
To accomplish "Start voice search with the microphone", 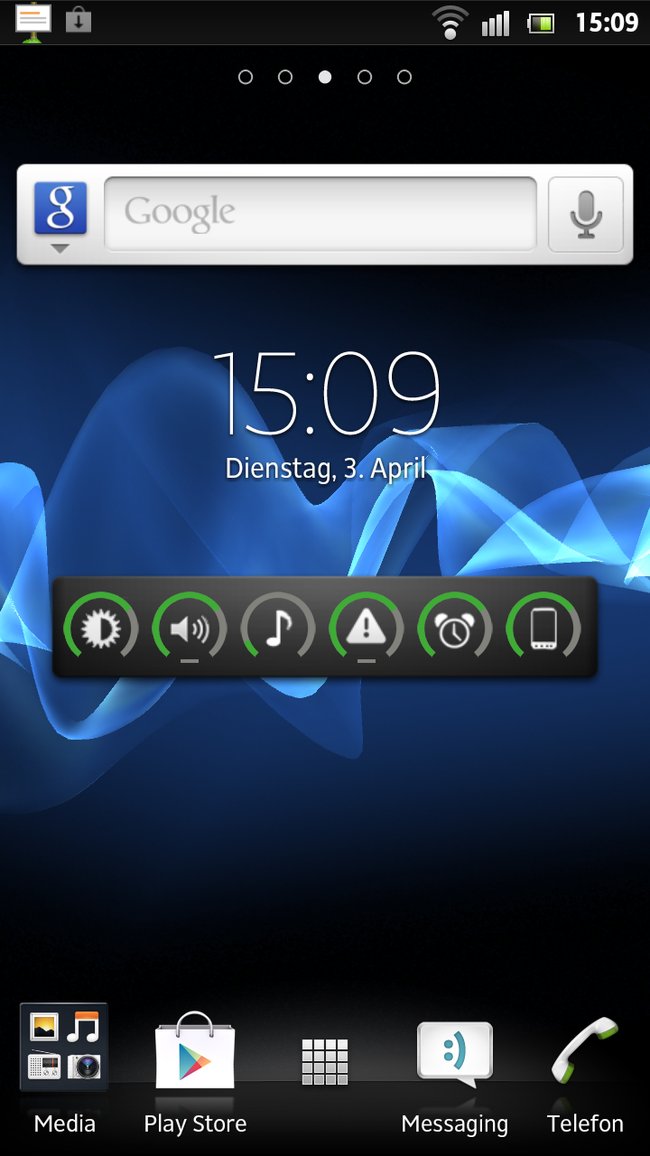I will pyautogui.click(x=586, y=214).
